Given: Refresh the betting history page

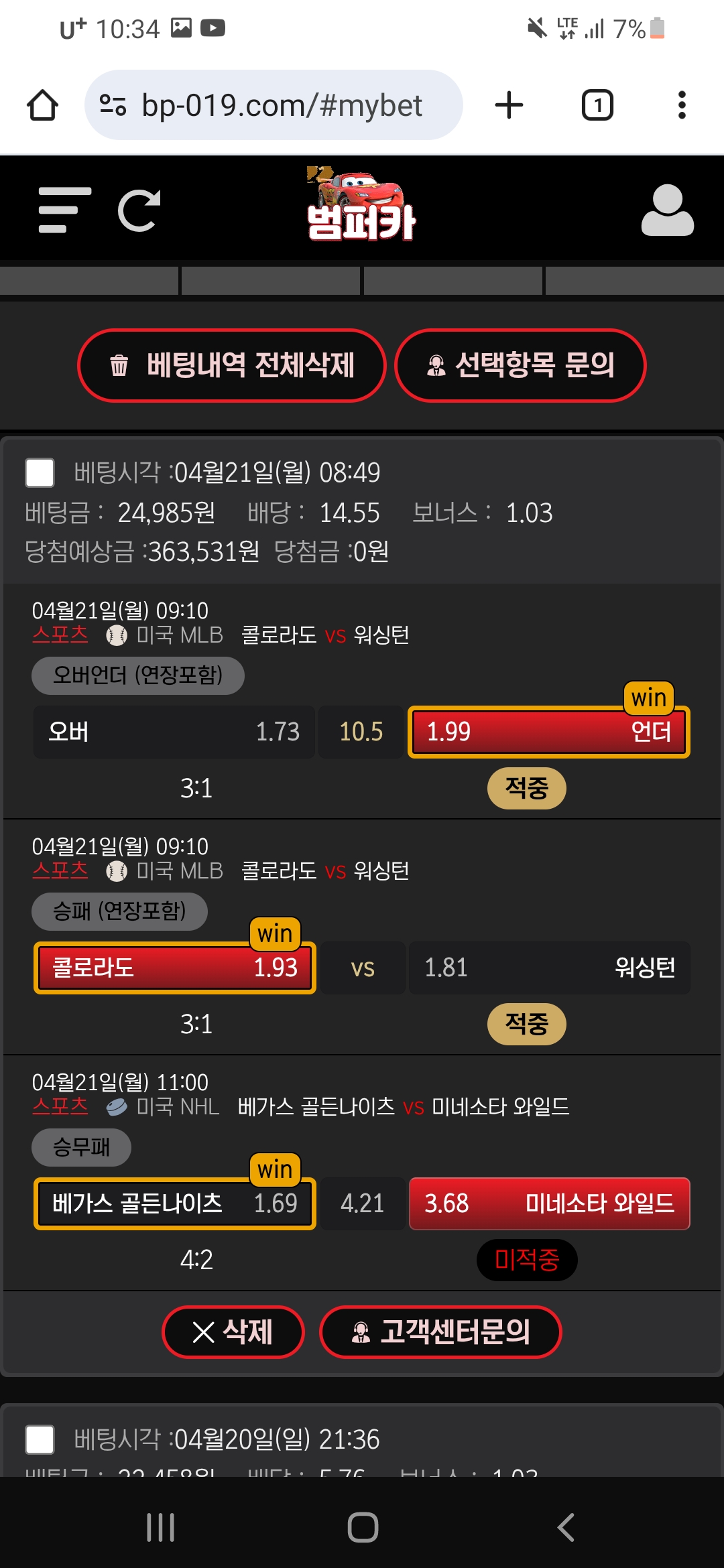Looking at the screenshot, I should tap(139, 210).
